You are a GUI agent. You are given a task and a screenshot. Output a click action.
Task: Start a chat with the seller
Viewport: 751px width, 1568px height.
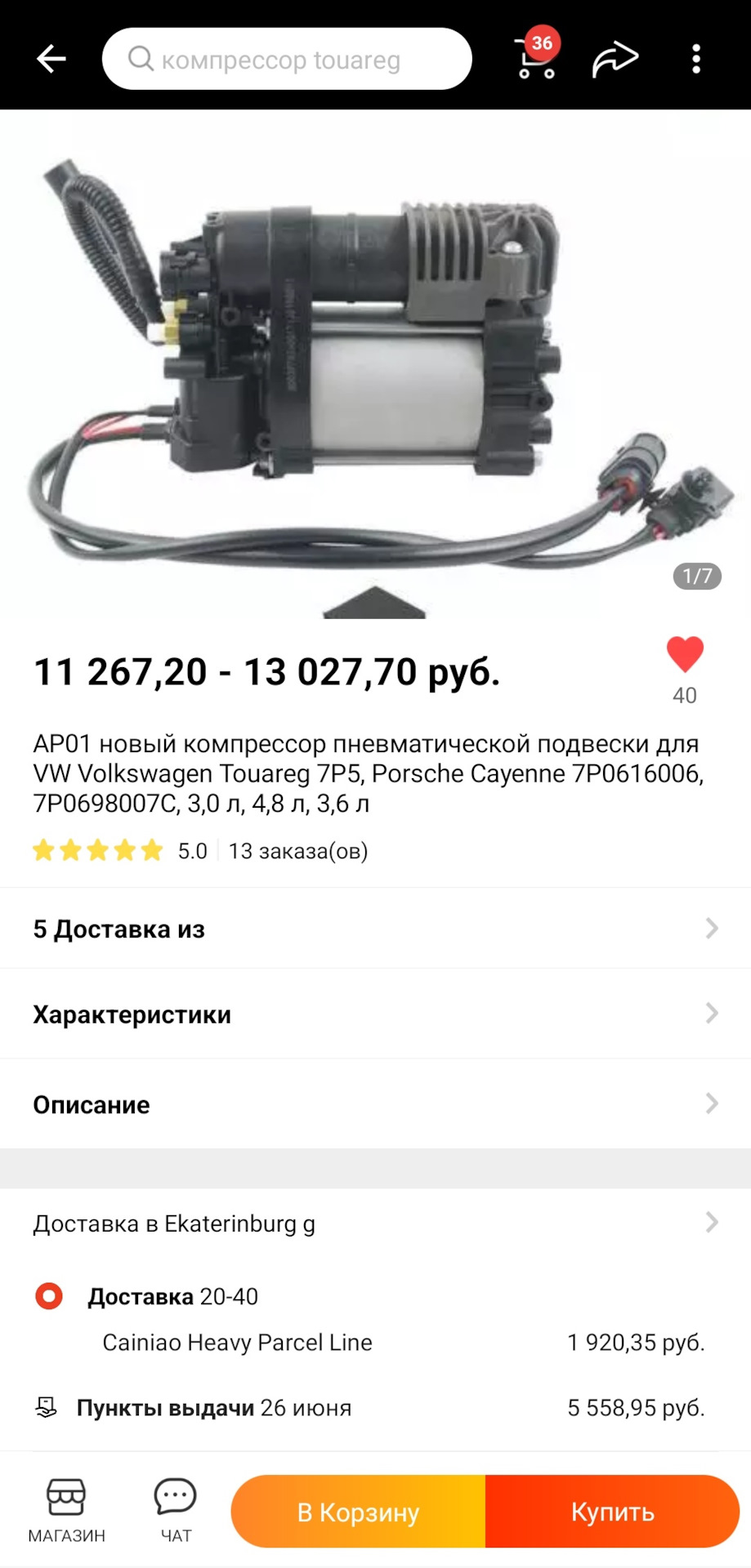(x=176, y=1511)
